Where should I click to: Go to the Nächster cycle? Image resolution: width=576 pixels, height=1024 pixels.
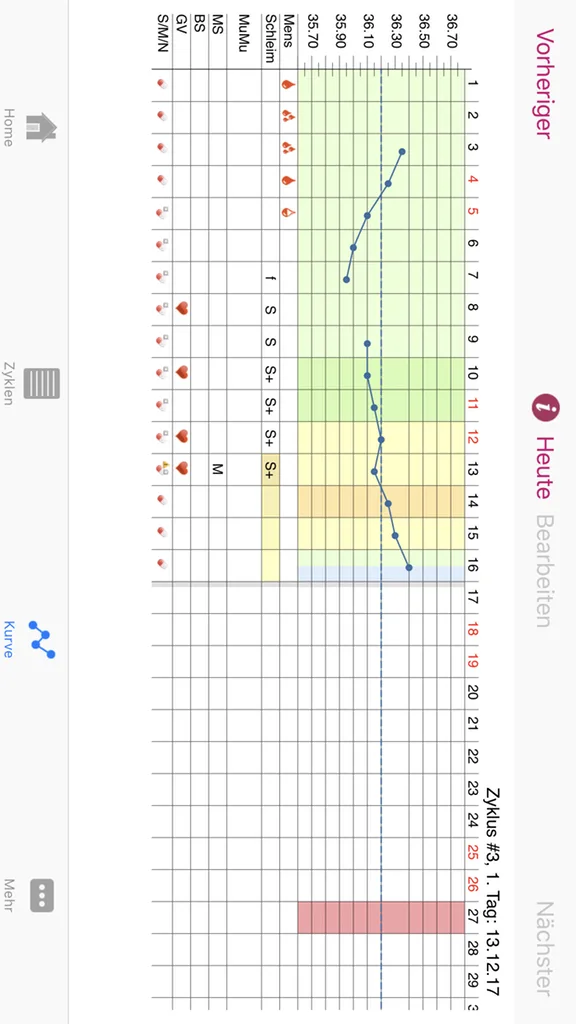coord(545,948)
